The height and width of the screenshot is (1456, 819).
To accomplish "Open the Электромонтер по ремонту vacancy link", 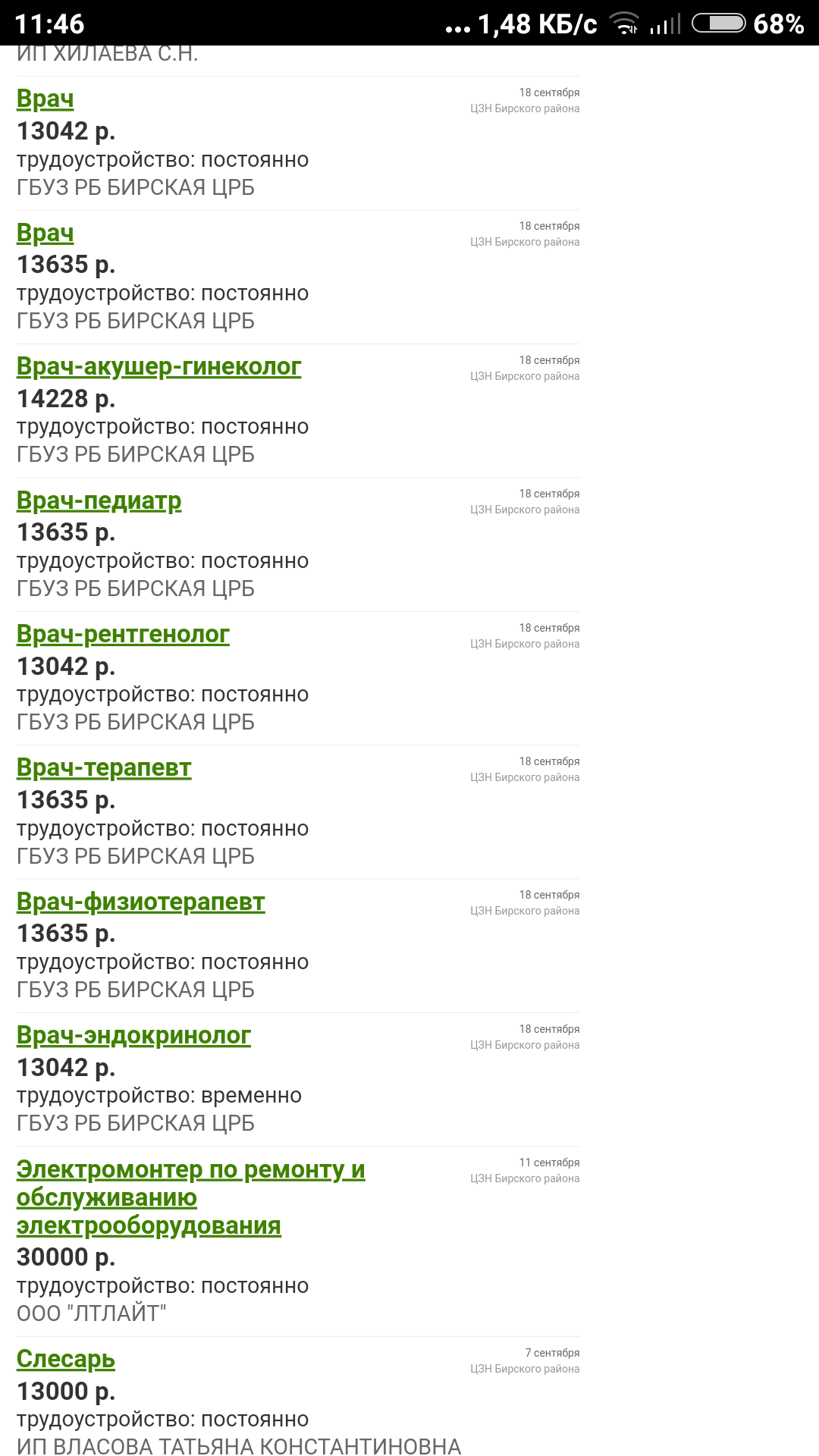I will pos(190,1170).
